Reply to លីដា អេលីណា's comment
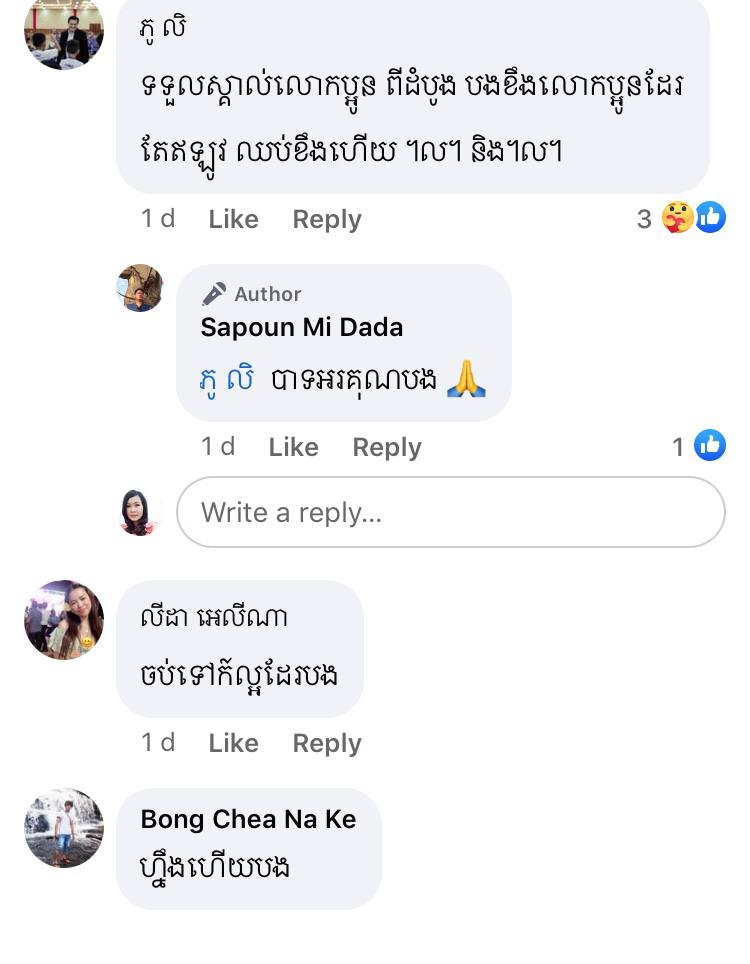The width and height of the screenshot is (750, 964). (x=326, y=743)
